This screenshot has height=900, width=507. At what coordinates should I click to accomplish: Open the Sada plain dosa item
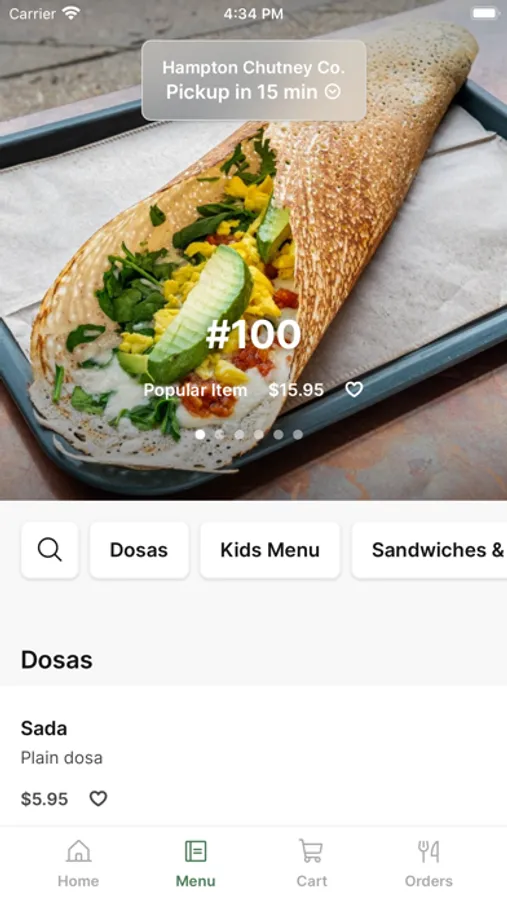tap(253, 757)
